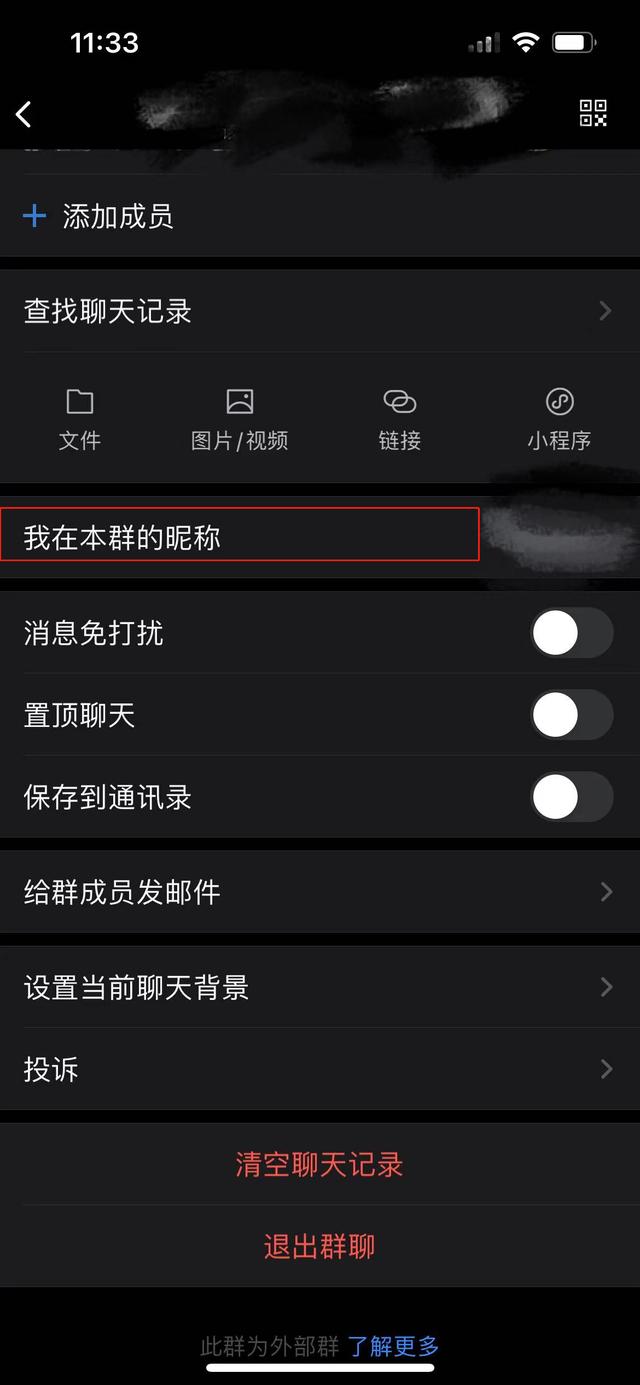640x1385 pixels.
Task: Tap 清空聊天记录
Action: 320,1164
